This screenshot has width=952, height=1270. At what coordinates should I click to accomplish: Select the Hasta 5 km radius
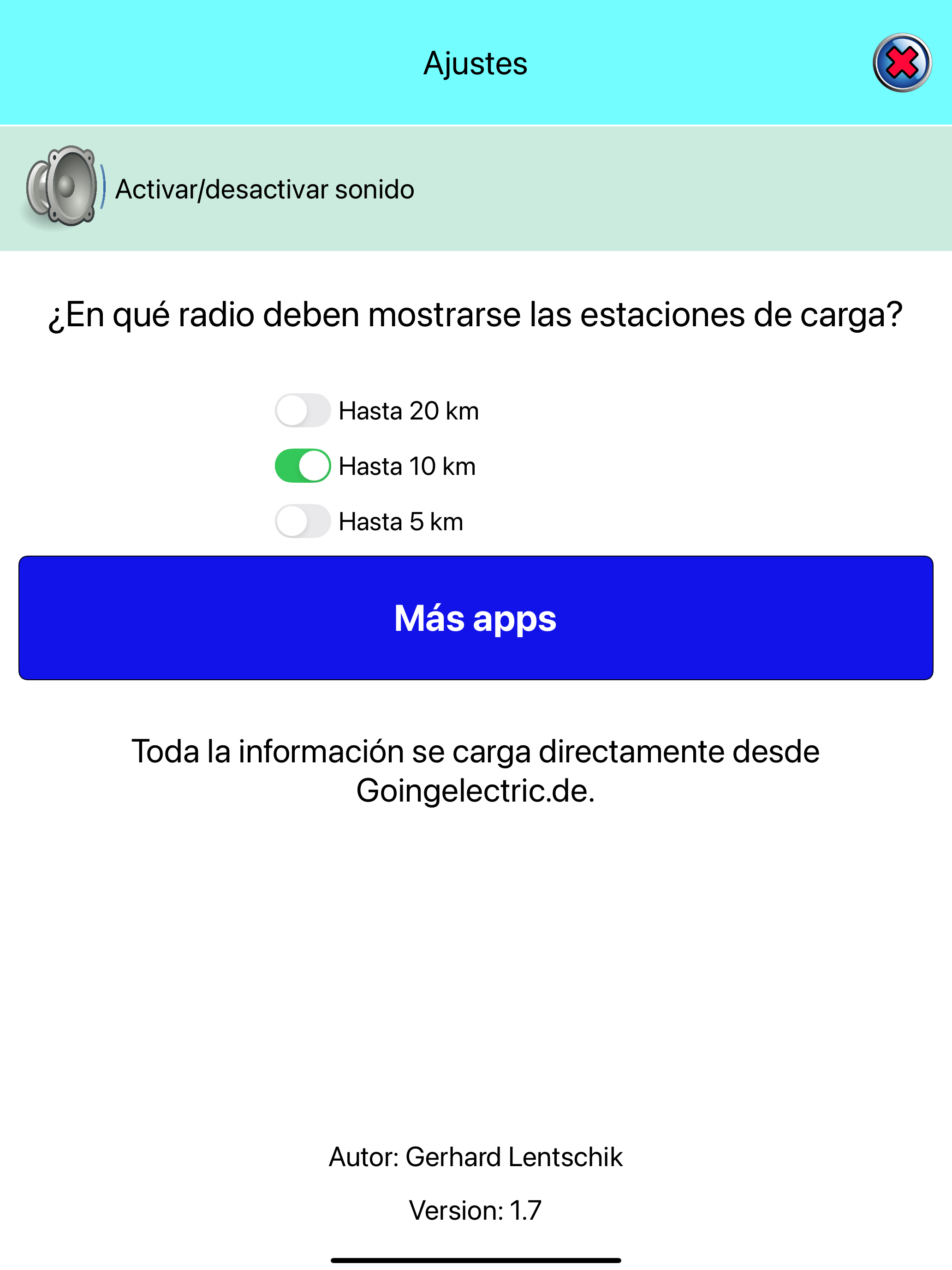(x=303, y=521)
